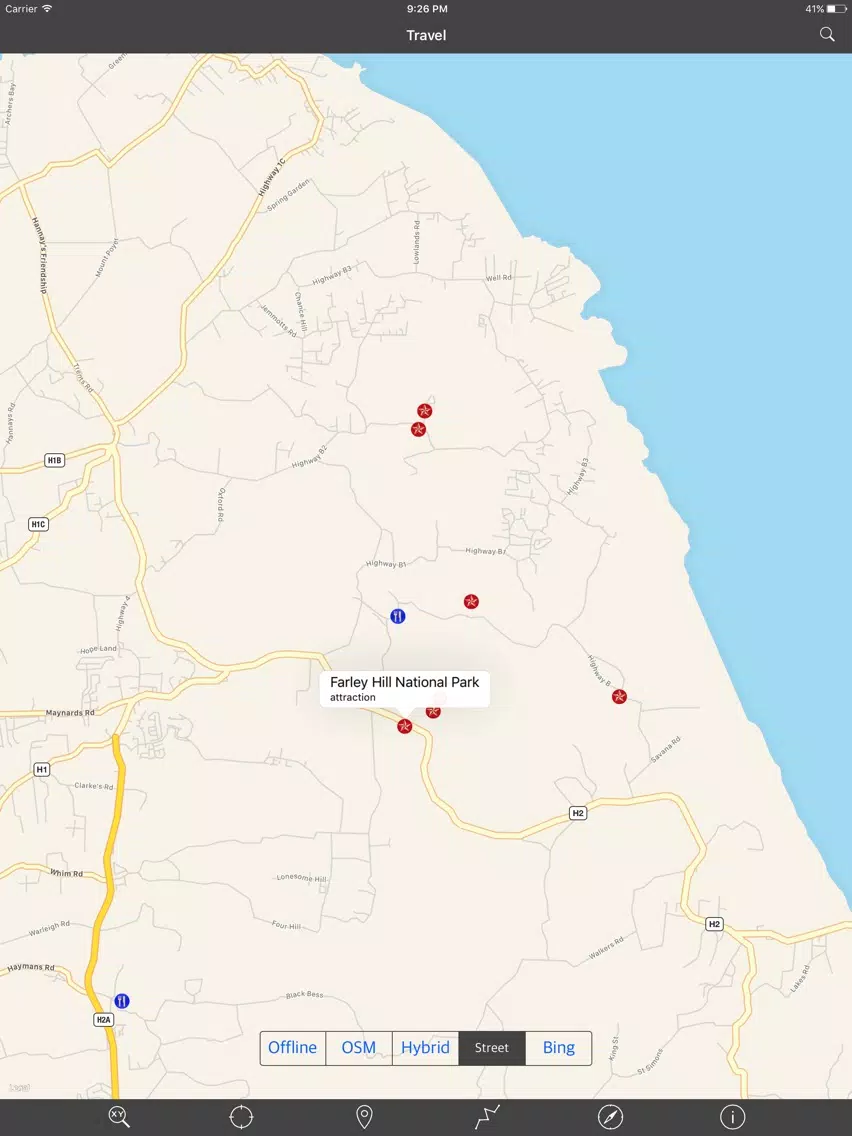The width and height of the screenshot is (852, 1136).
Task: Tap the blue restaurant marker near Highway B1
Action: (x=397, y=616)
